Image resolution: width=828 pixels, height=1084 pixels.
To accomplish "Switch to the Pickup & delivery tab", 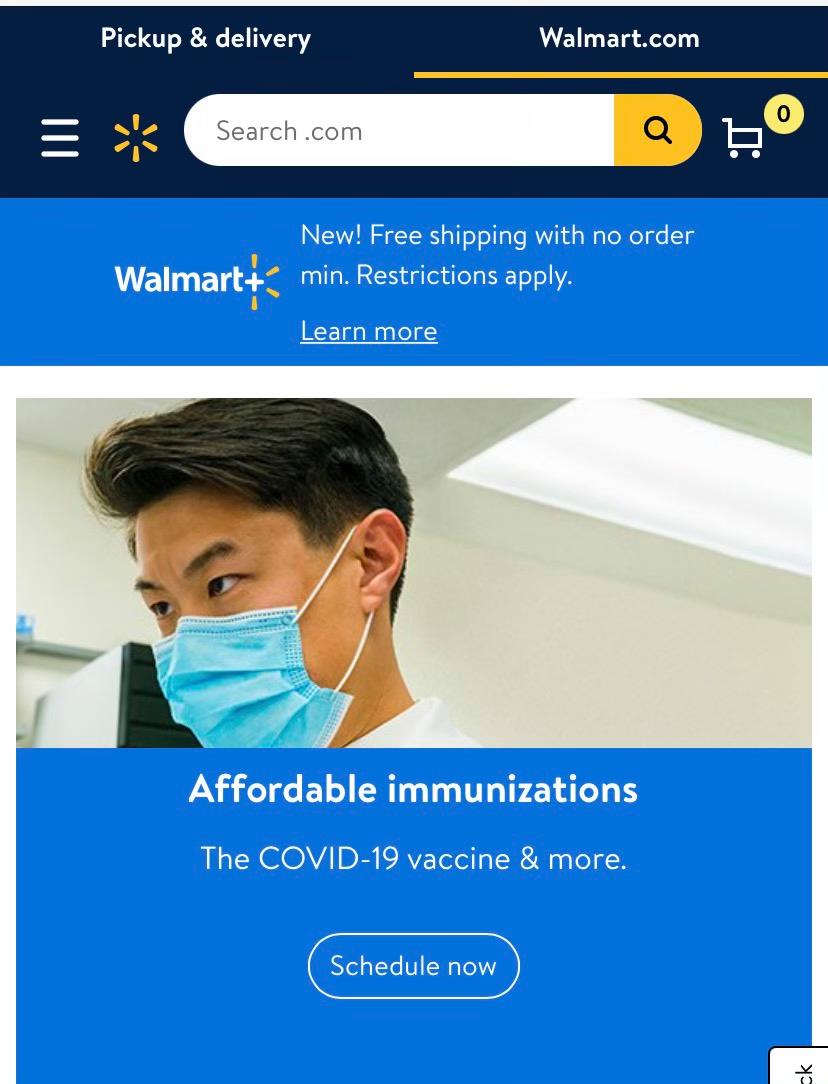I will pyautogui.click(x=206, y=38).
